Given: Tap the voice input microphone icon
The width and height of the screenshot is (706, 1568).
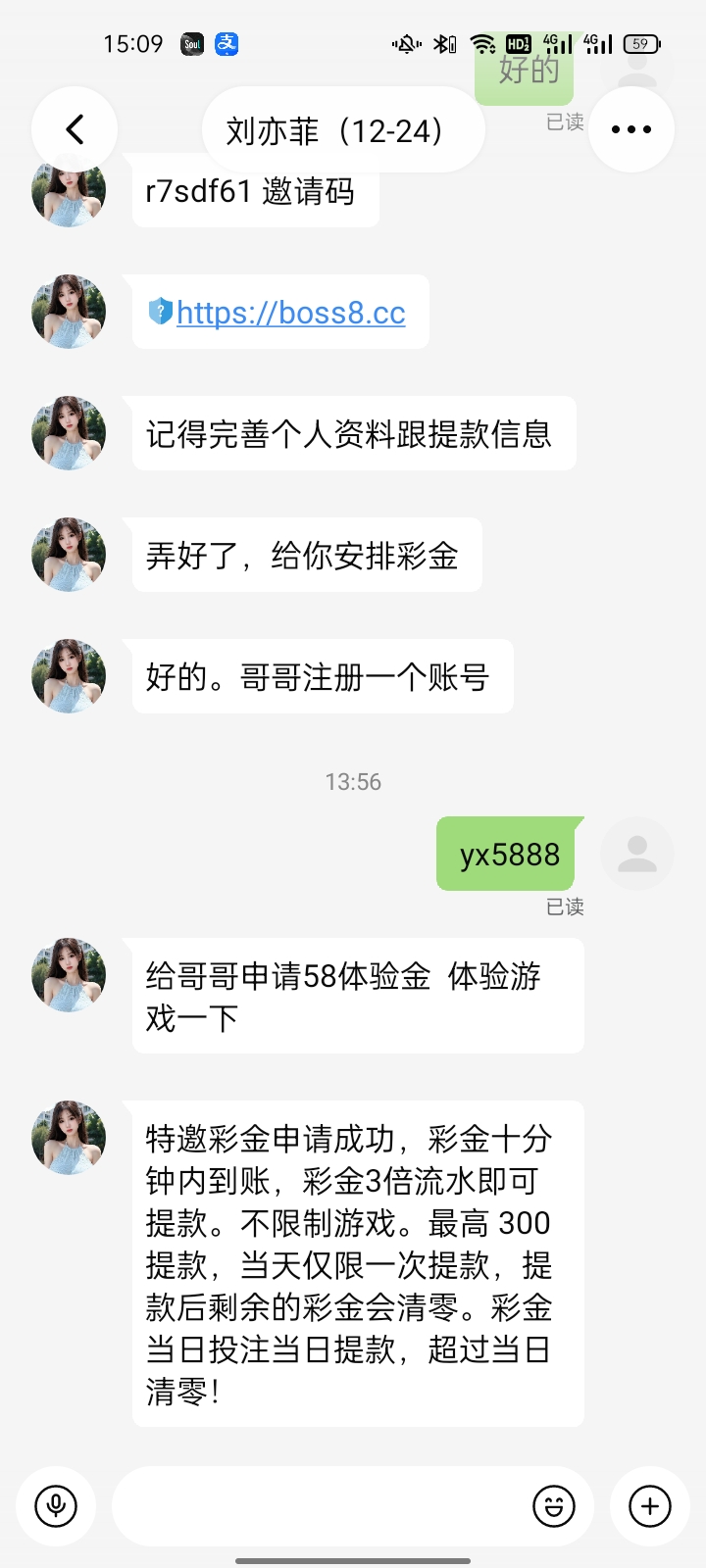Looking at the screenshot, I should (x=56, y=1506).
